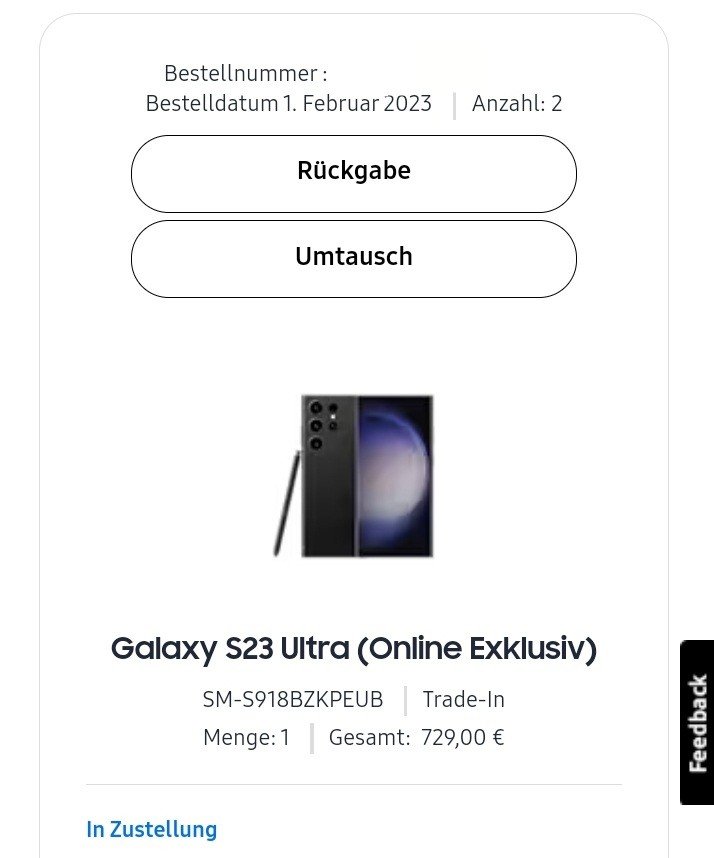The image size is (714, 858).
Task: Start an exchange via Umtausch
Action: click(354, 259)
